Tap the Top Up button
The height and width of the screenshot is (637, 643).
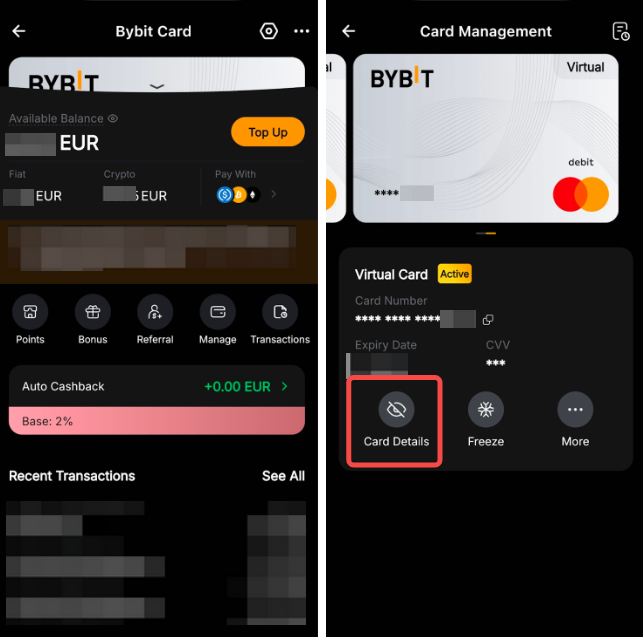(x=267, y=132)
